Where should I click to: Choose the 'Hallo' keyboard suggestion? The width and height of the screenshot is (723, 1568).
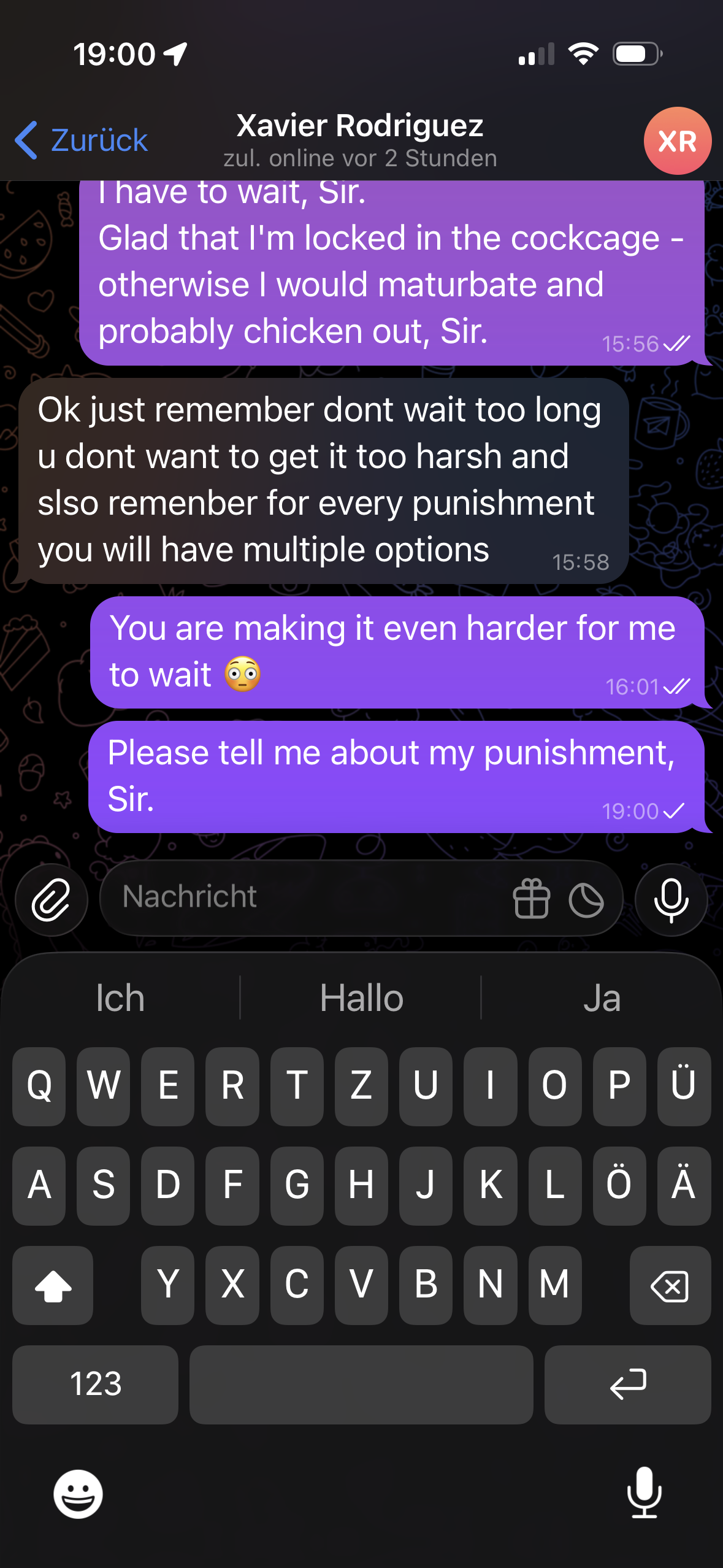tap(361, 998)
